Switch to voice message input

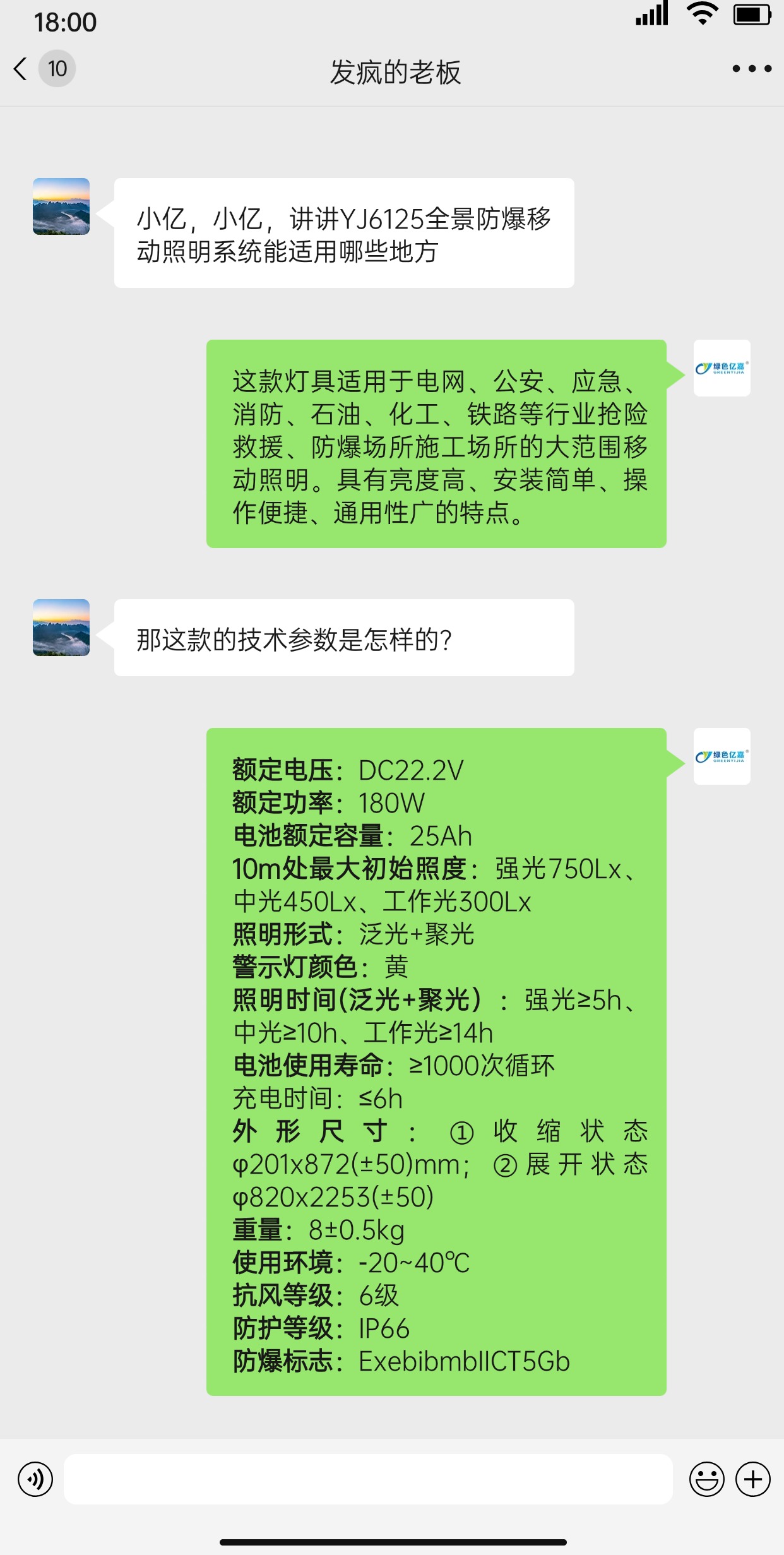(35, 1479)
